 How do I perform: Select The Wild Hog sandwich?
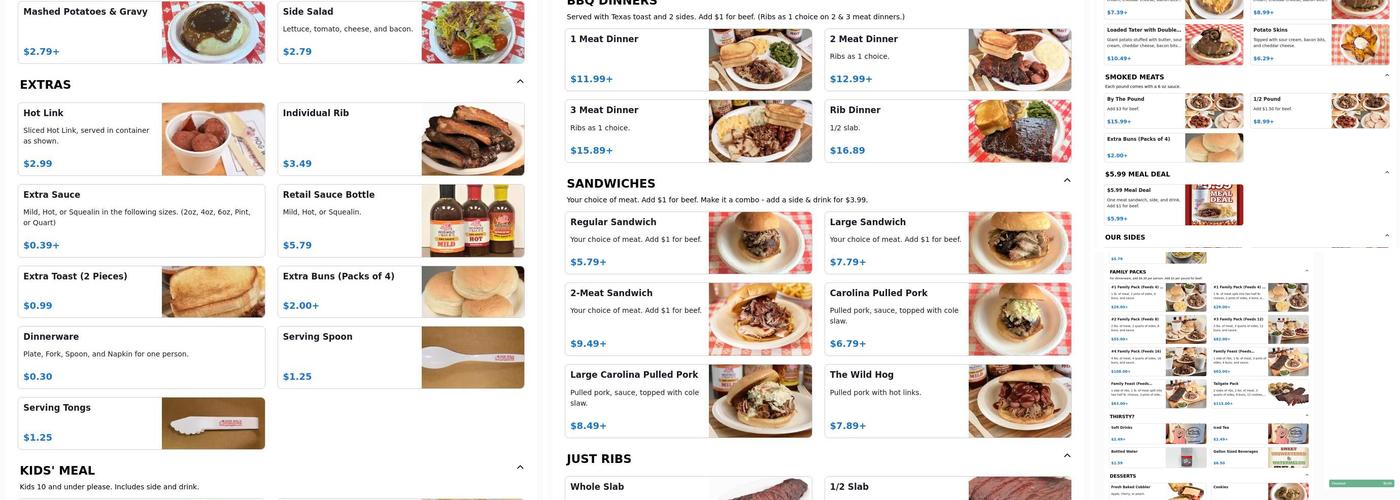[x=947, y=401]
